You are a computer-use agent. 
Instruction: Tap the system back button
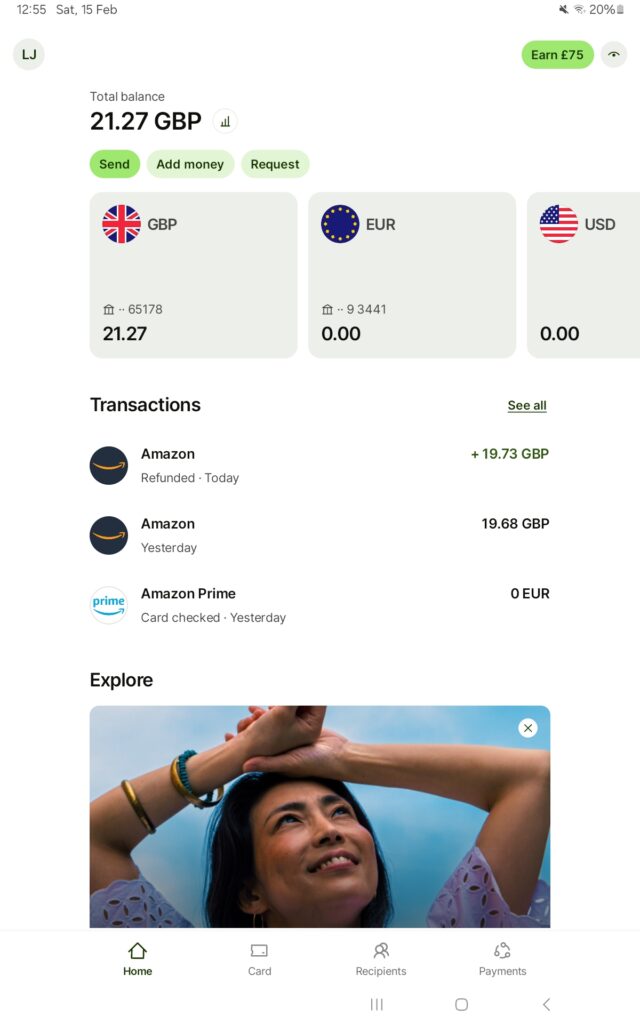click(x=546, y=1004)
